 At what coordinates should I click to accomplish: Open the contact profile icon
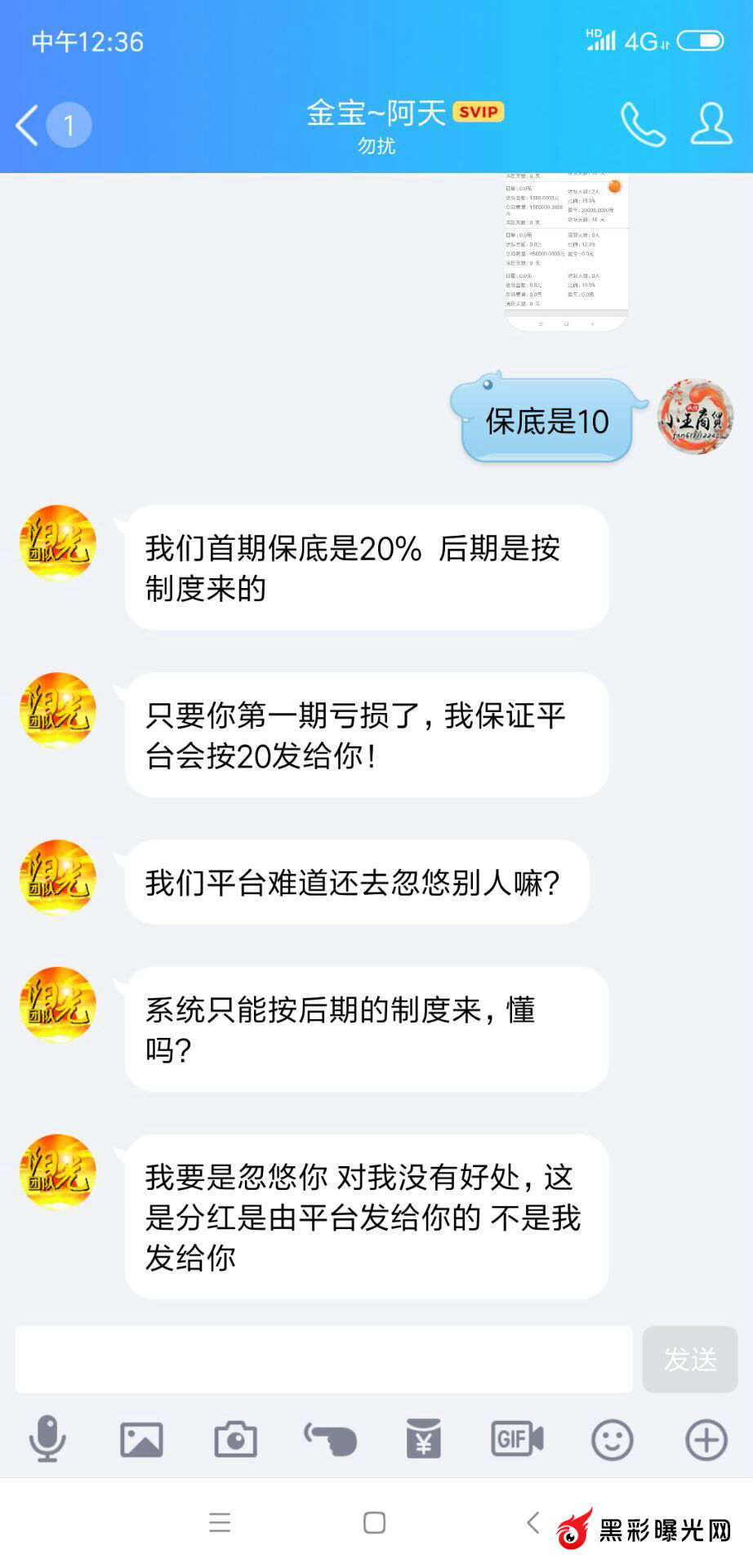click(711, 125)
